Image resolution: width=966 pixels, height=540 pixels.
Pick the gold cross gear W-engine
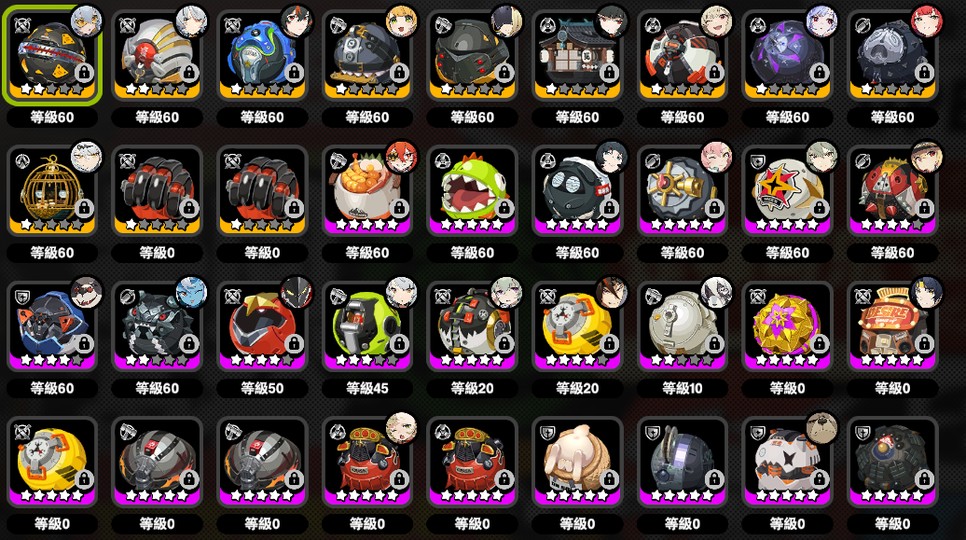(x=683, y=191)
